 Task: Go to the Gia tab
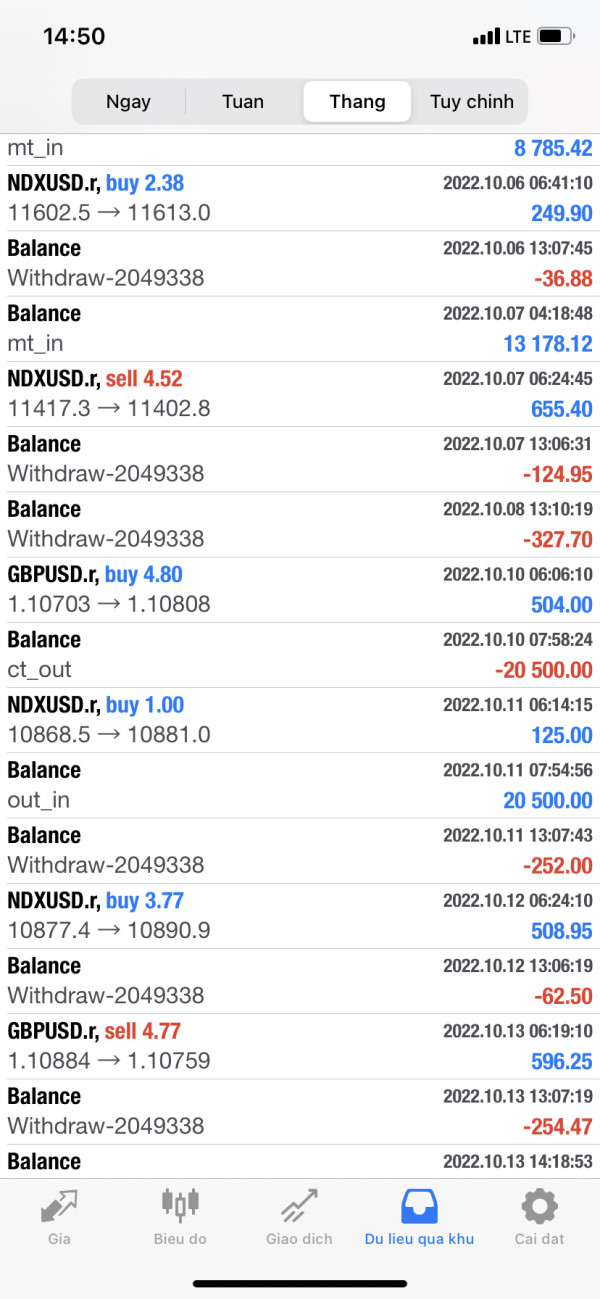(59, 1218)
